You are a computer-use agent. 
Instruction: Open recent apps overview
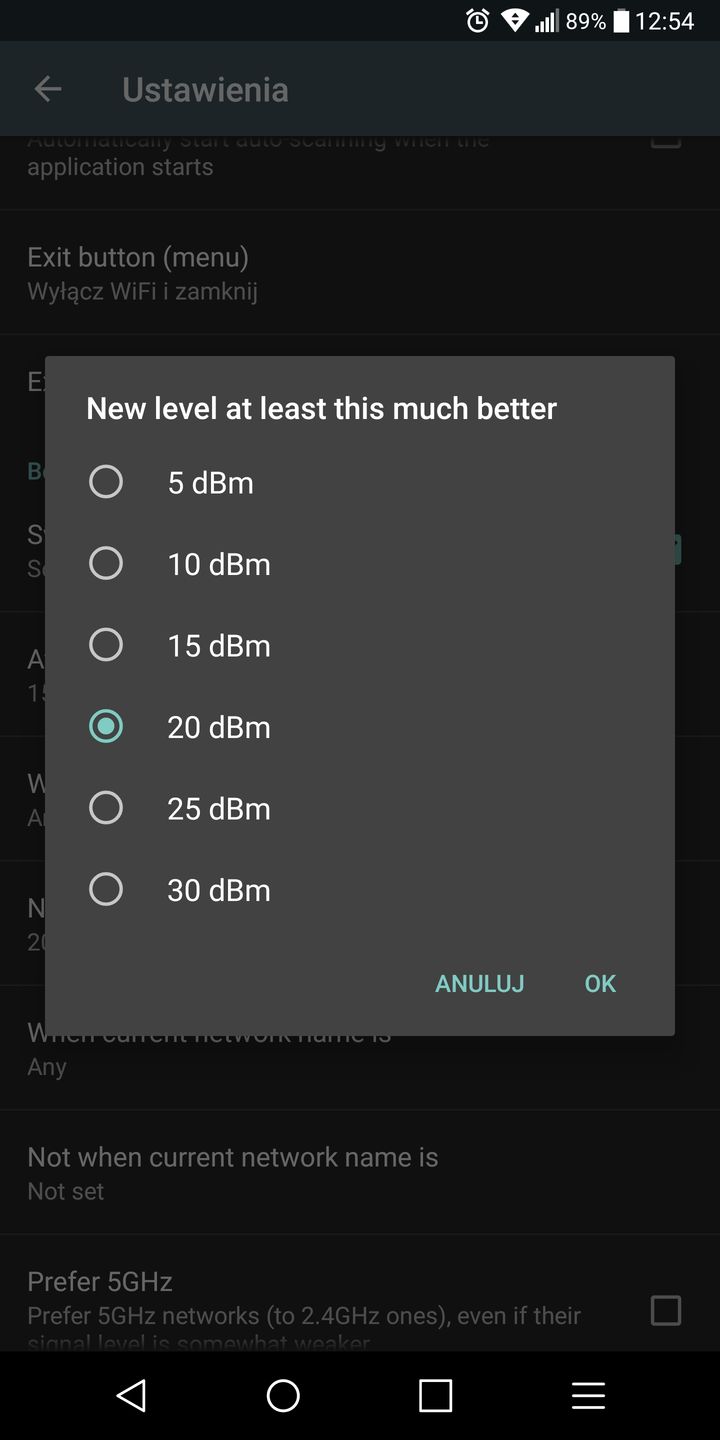[x=435, y=1395]
